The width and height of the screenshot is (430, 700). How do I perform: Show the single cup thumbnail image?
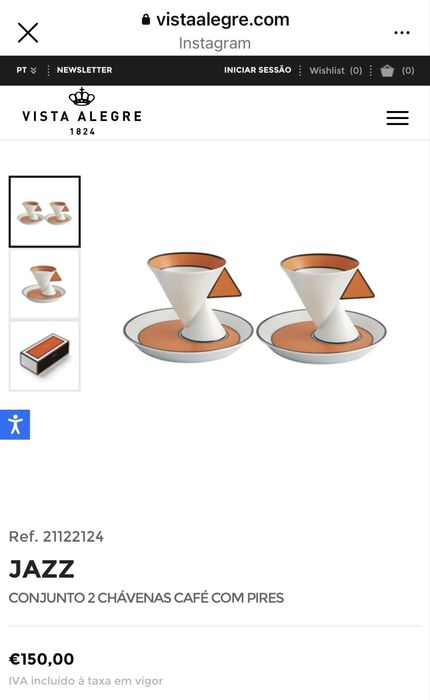(45, 284)
